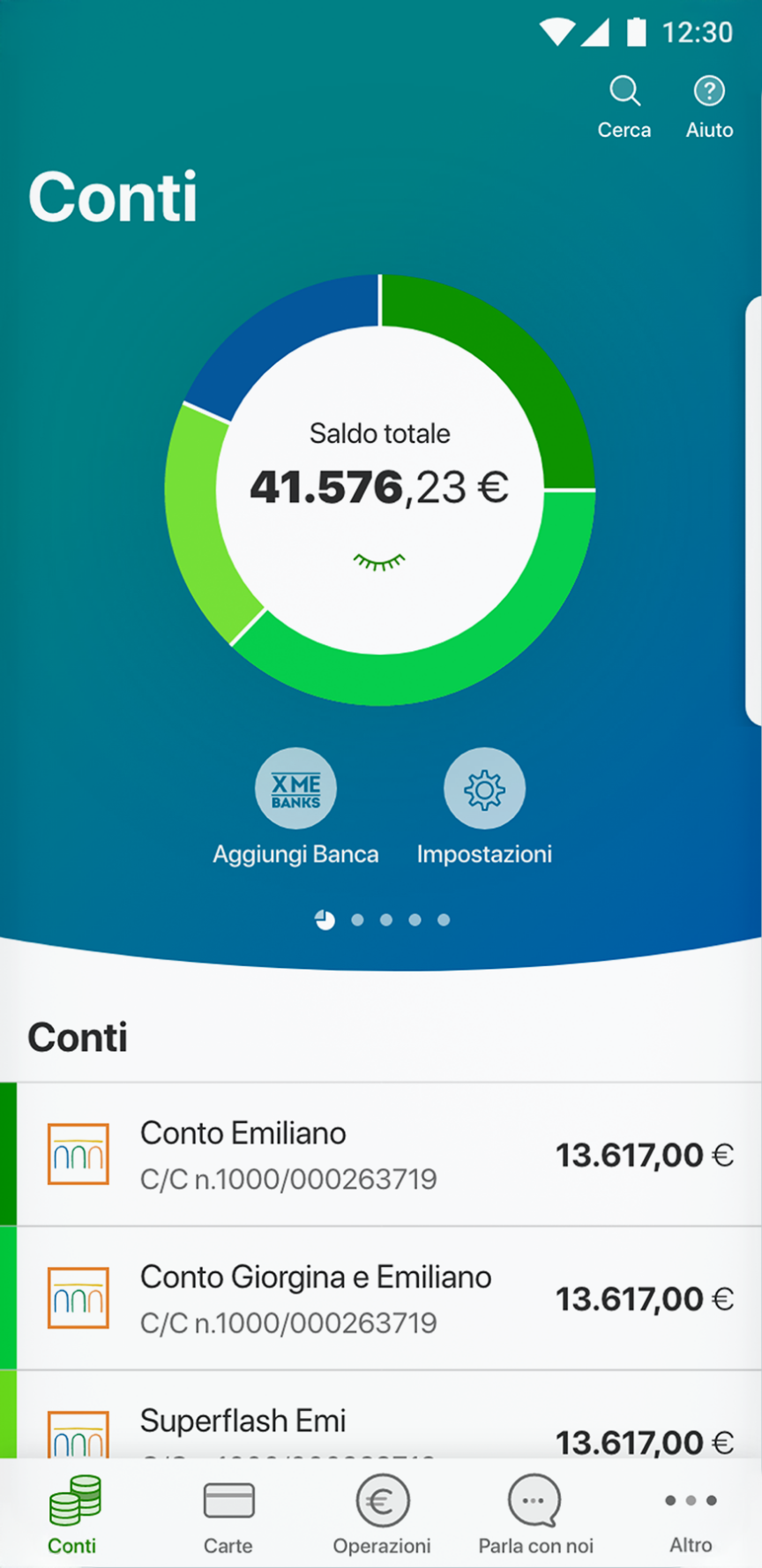Switch to the Carte tab
The height and width of the screenshot is (1568, 762).
[228, 1513]
